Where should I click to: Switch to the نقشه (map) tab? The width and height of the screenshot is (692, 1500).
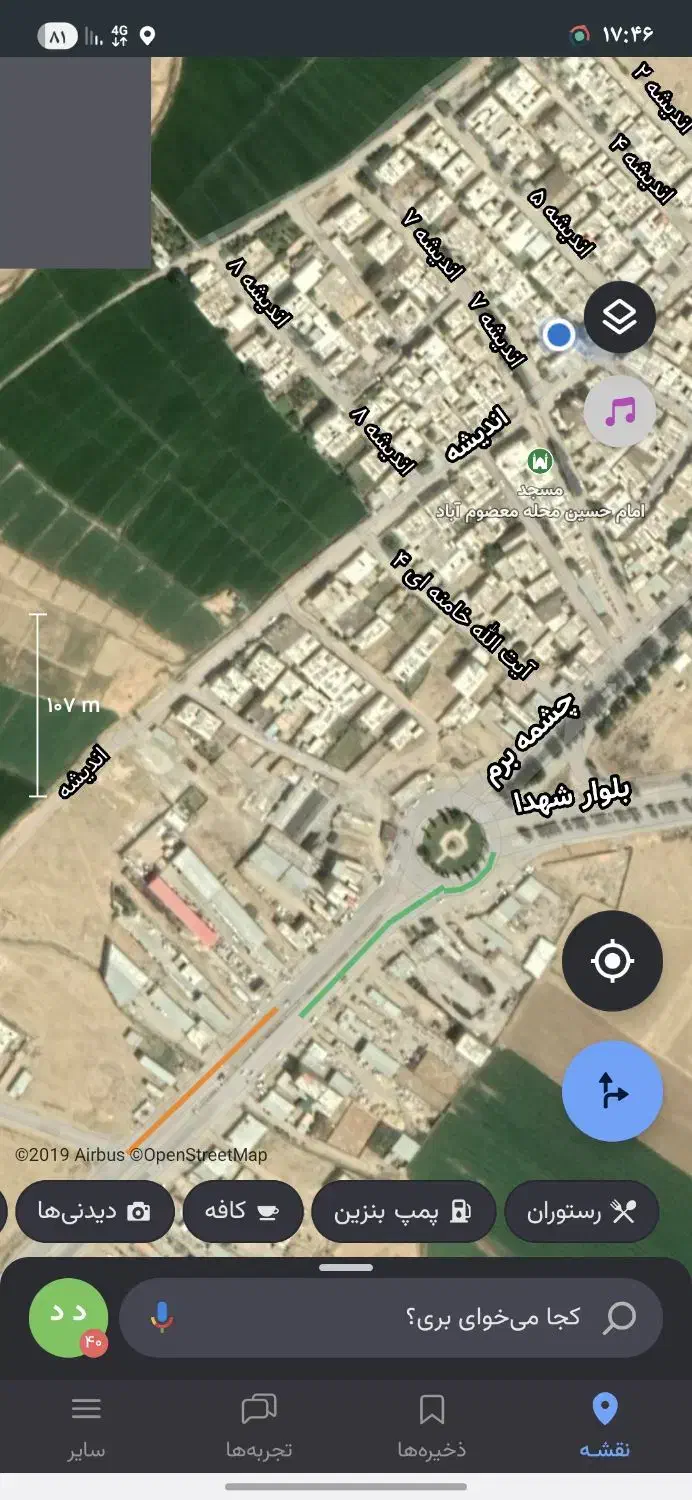pos(604,1426)
